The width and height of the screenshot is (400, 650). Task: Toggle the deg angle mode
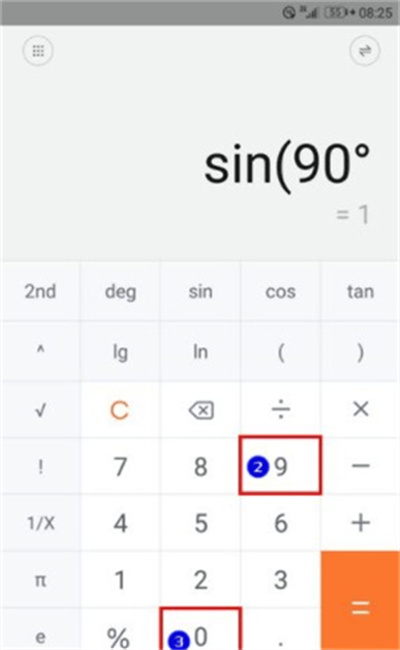pos(120,291)
